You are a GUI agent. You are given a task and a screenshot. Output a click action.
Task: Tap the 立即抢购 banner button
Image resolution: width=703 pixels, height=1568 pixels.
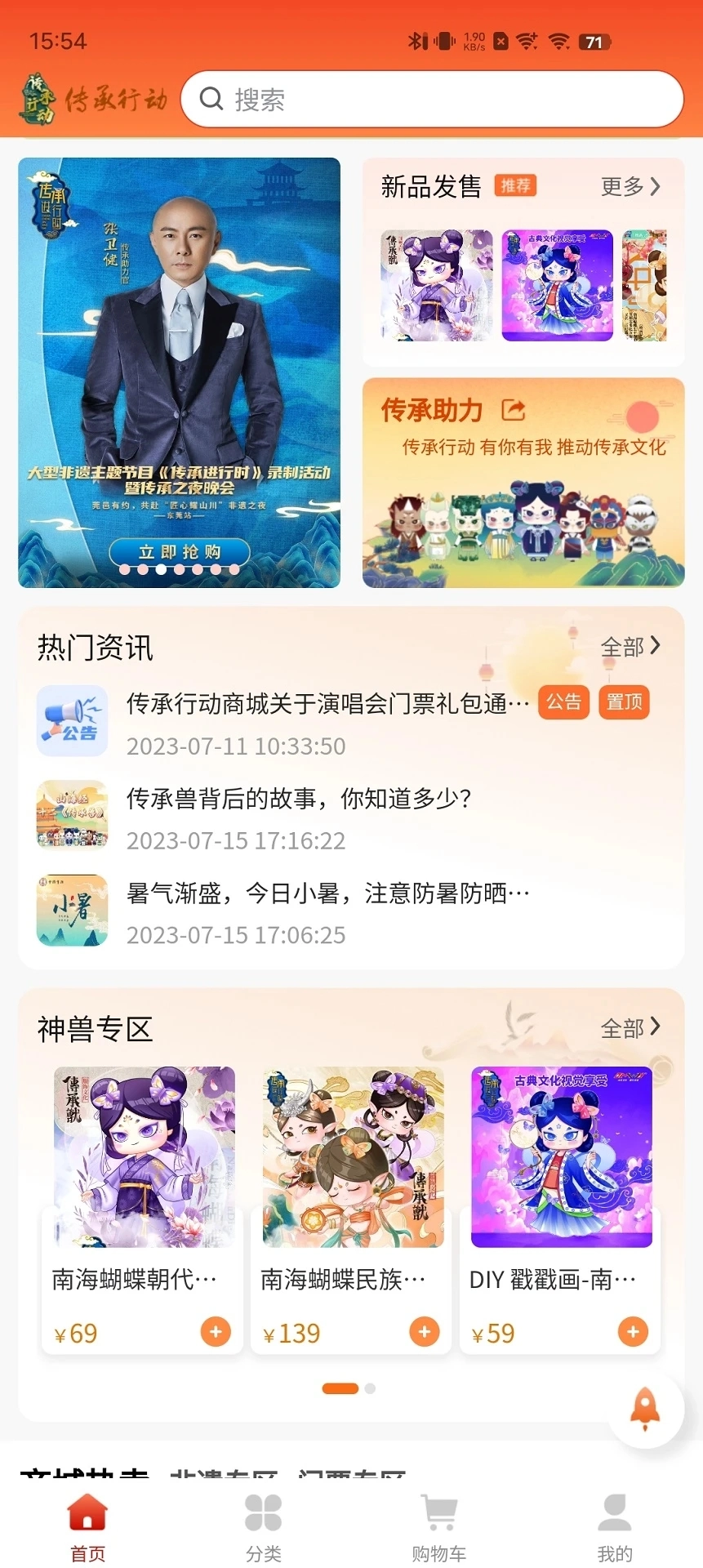click(180, 551)
